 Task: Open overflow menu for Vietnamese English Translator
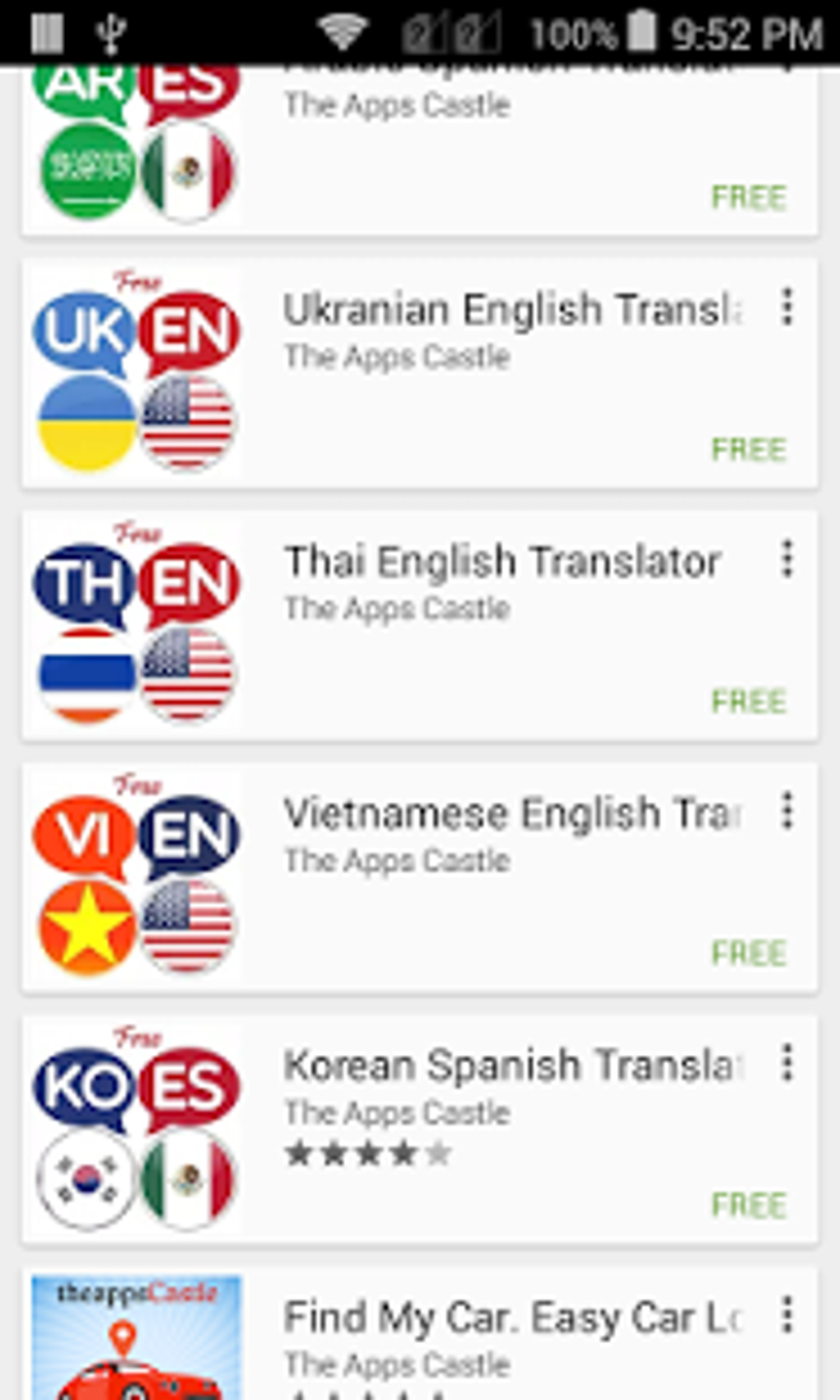click(x=787, y=810)
